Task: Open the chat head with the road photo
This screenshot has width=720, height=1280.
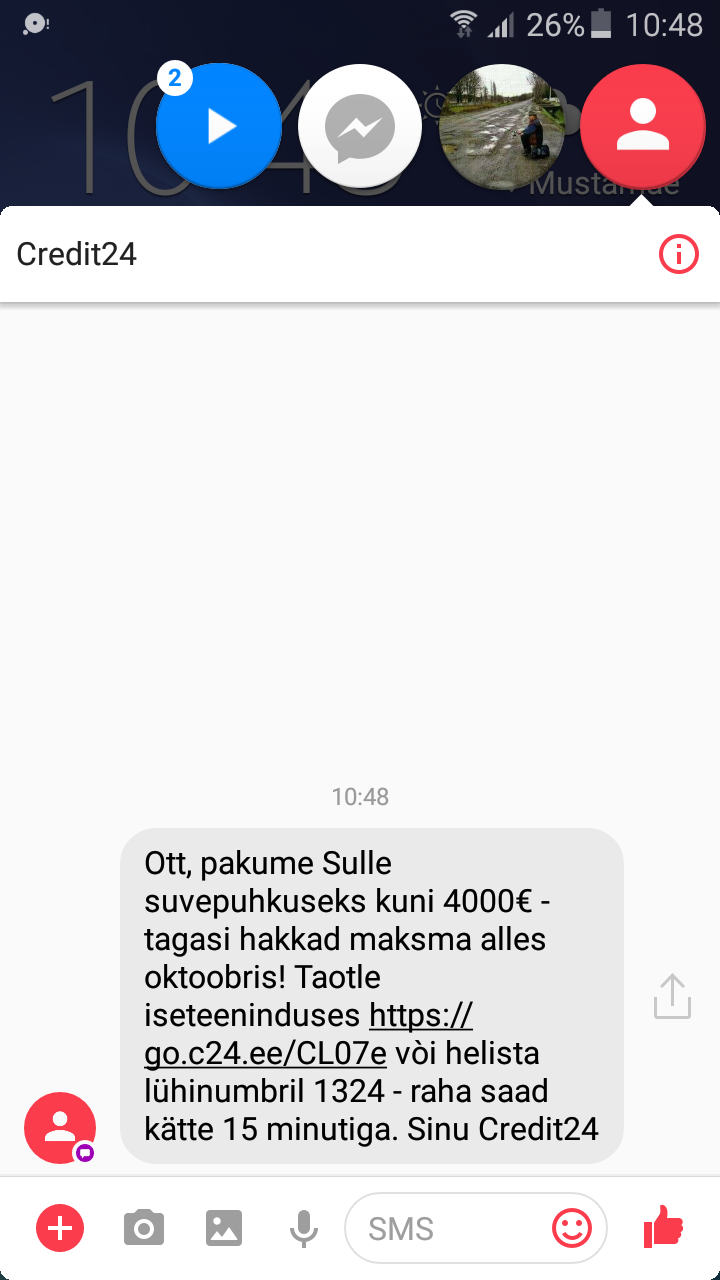Action: click(501, 127)
